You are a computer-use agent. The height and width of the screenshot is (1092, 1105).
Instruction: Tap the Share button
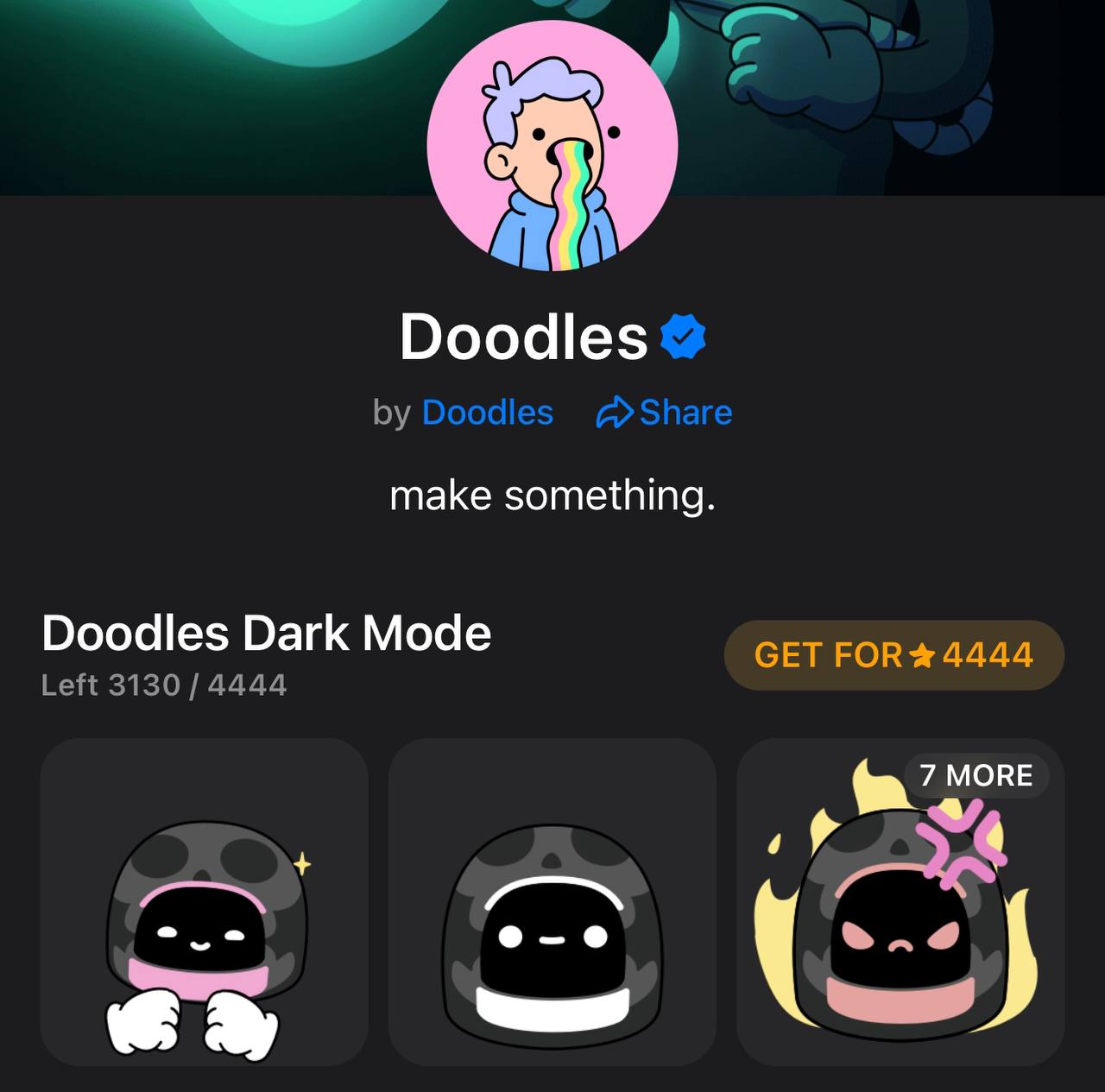(665, 413)
